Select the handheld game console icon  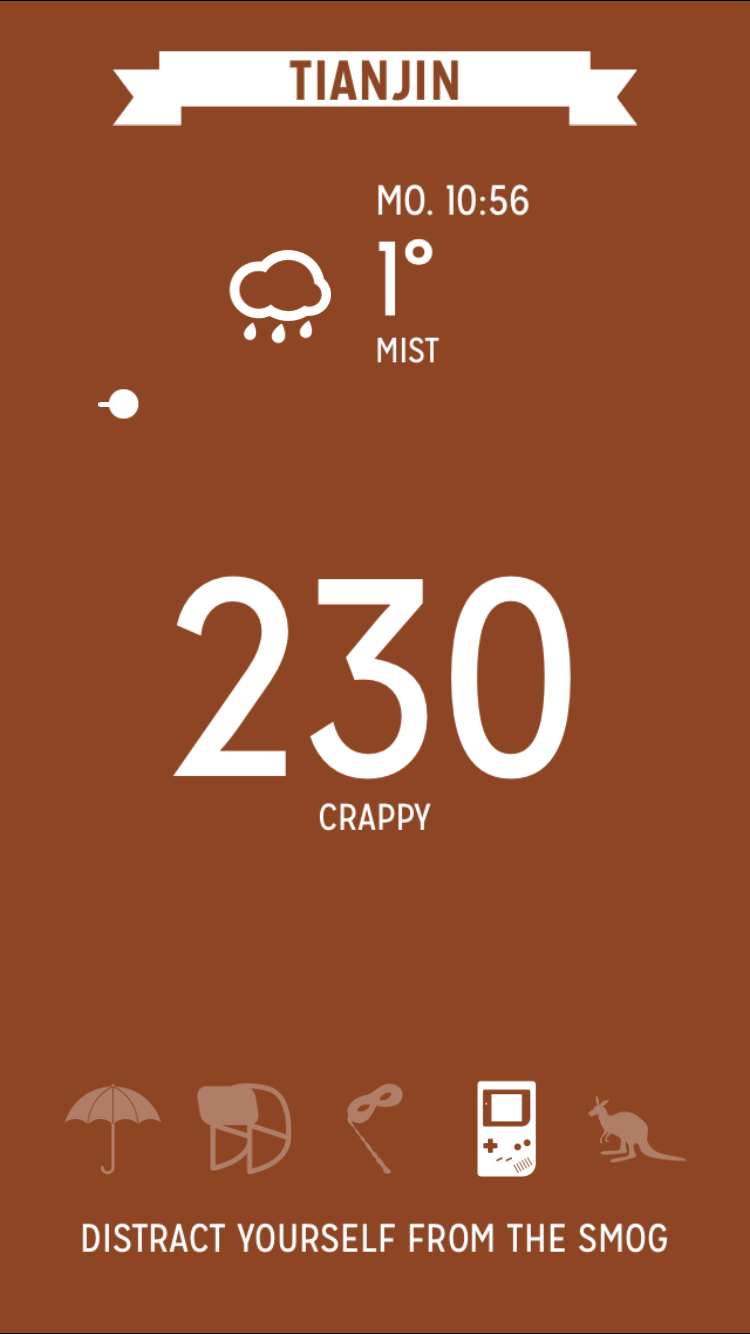(506, 1128)
